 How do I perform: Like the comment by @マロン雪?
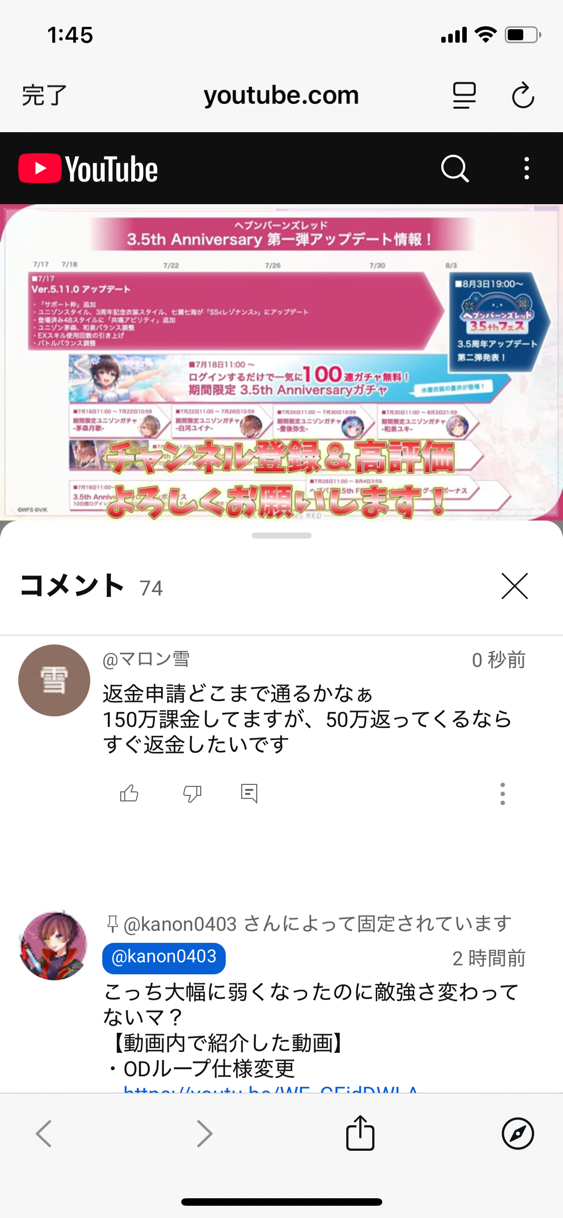point(129,793)
